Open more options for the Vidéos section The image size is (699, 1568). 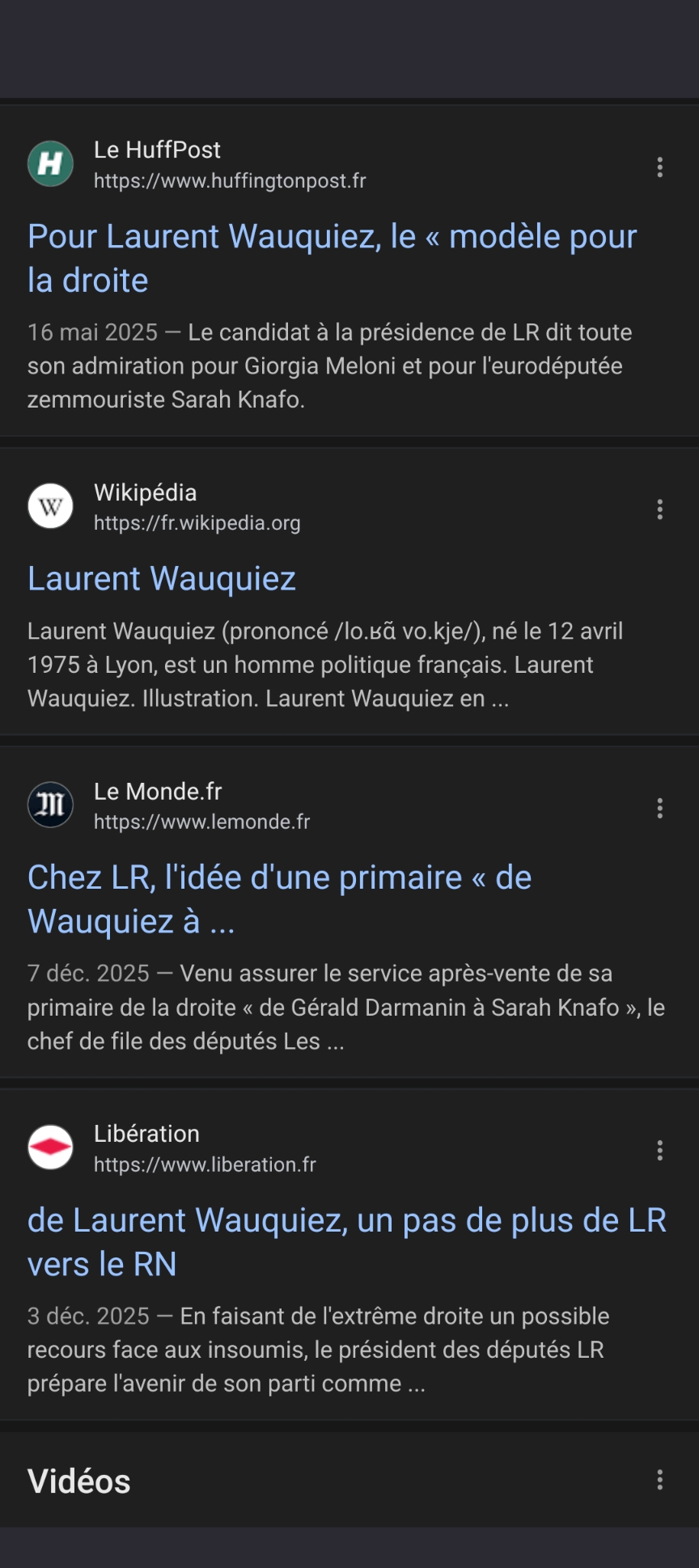pyautogui.click(x=660, y=1480)
